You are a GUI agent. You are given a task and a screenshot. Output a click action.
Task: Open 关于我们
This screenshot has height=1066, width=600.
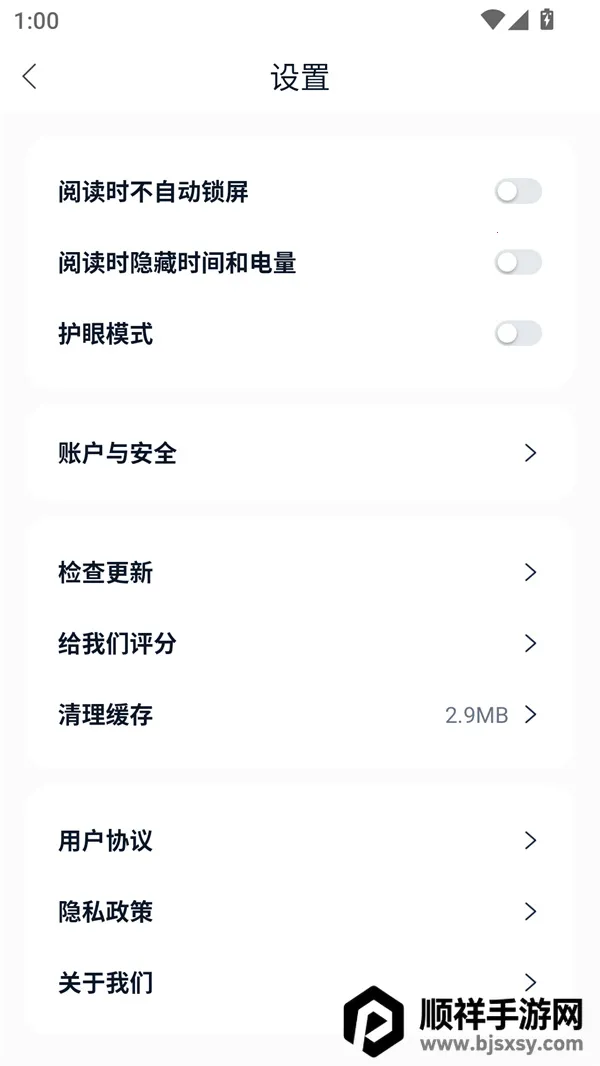pyautogui.click(x=200, y=982)
